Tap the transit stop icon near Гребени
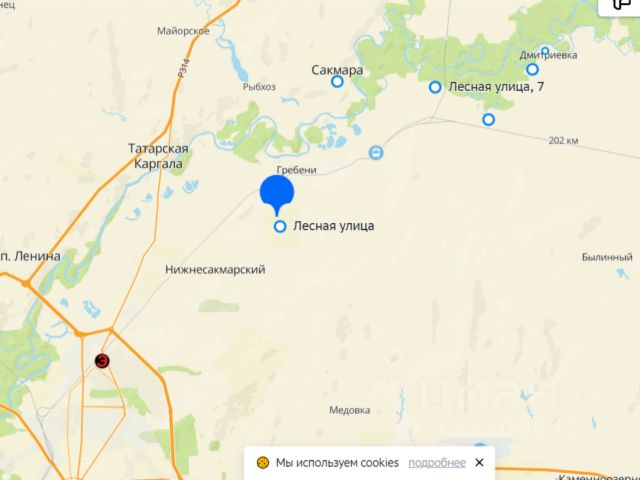Viewport: 640px width, 480px height. [x=375, y=152]
